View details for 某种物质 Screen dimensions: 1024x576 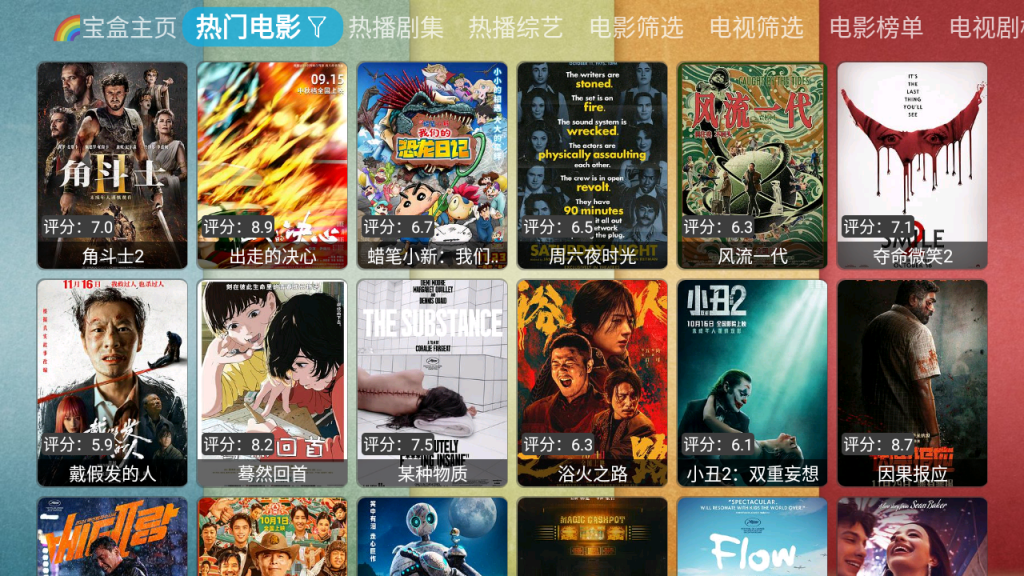pyautogui.click(x=432, y=383)
